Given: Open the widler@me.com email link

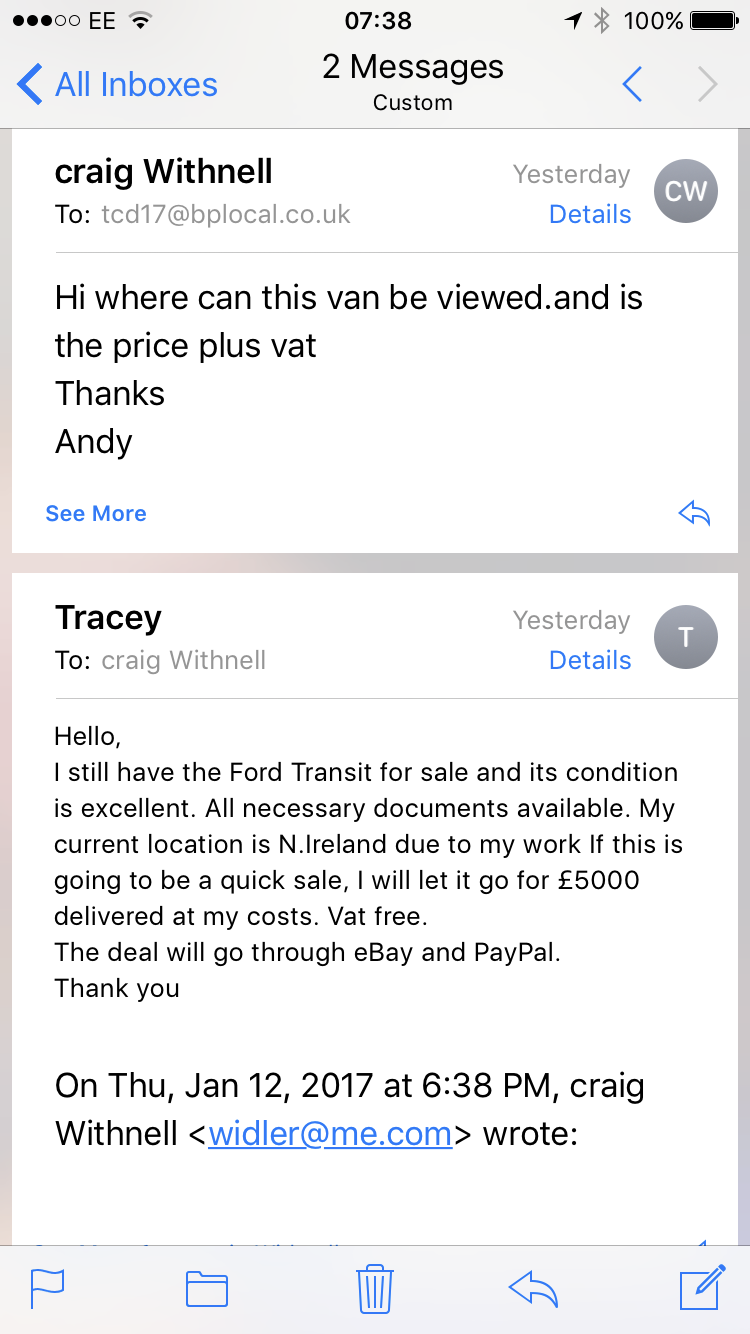Looking at the screenshot, I should point(330,1134).
